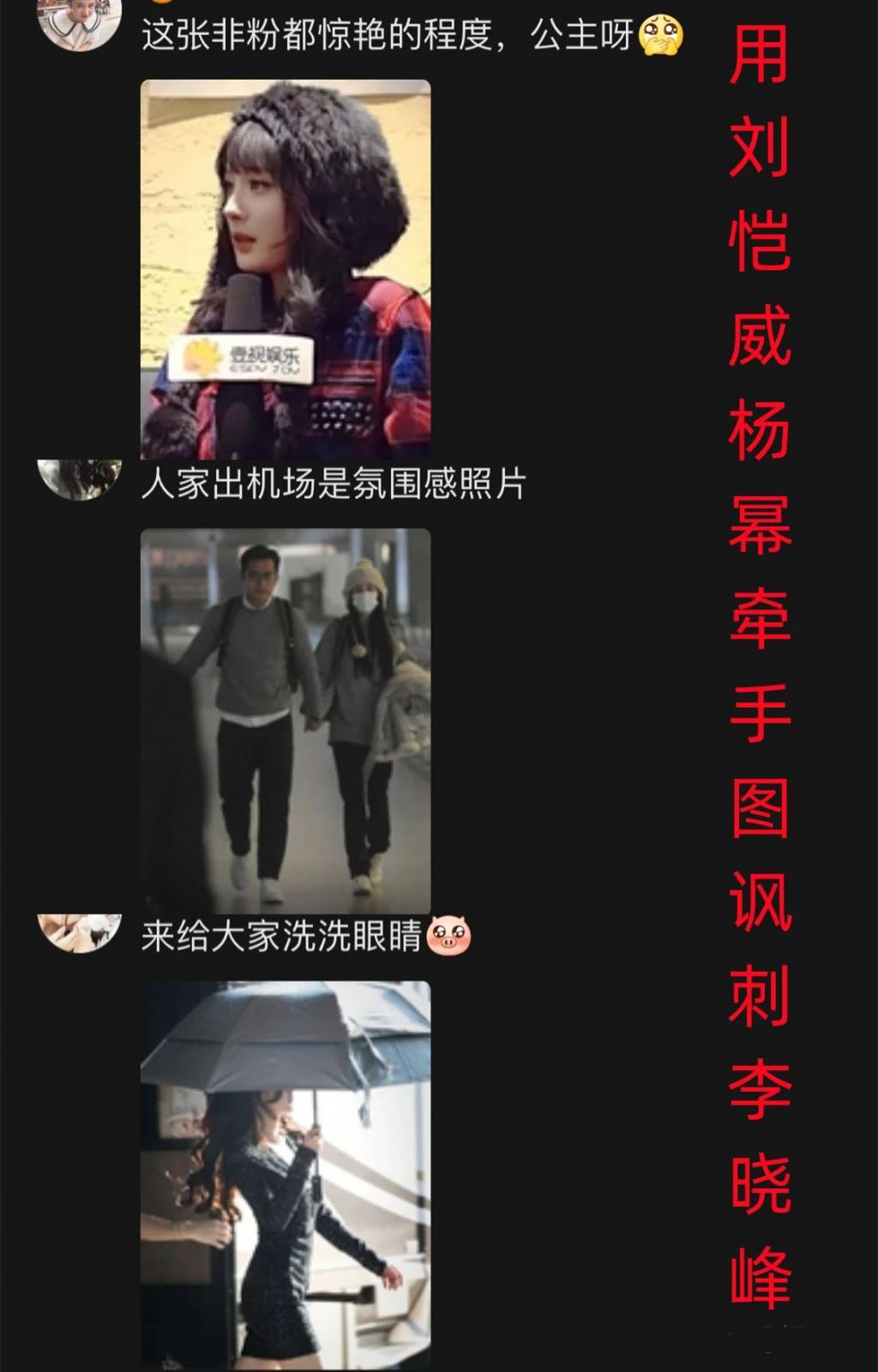Viewport: 878px width, 1372px height.
Task: Open the avatar of the 氛围感照片 commenter
Action: click(x=80, y=478)
